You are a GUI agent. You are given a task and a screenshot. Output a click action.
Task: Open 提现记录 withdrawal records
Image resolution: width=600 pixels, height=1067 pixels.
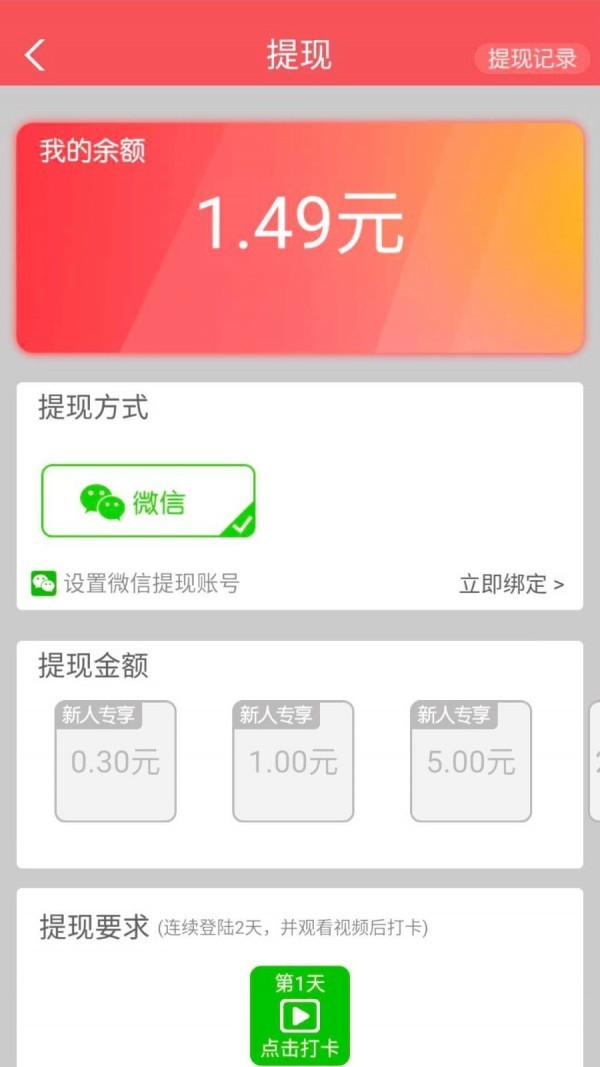pyautogui.click(x=532, y=58)
